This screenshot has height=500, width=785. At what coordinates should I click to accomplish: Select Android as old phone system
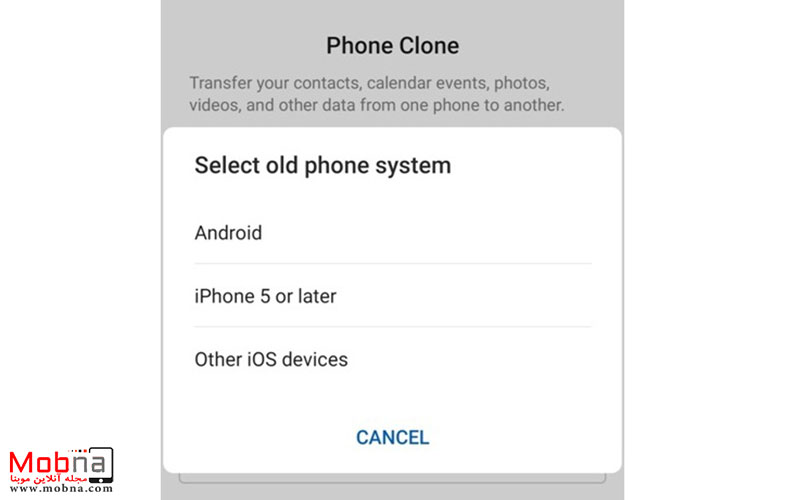click(x=229, y=233)
